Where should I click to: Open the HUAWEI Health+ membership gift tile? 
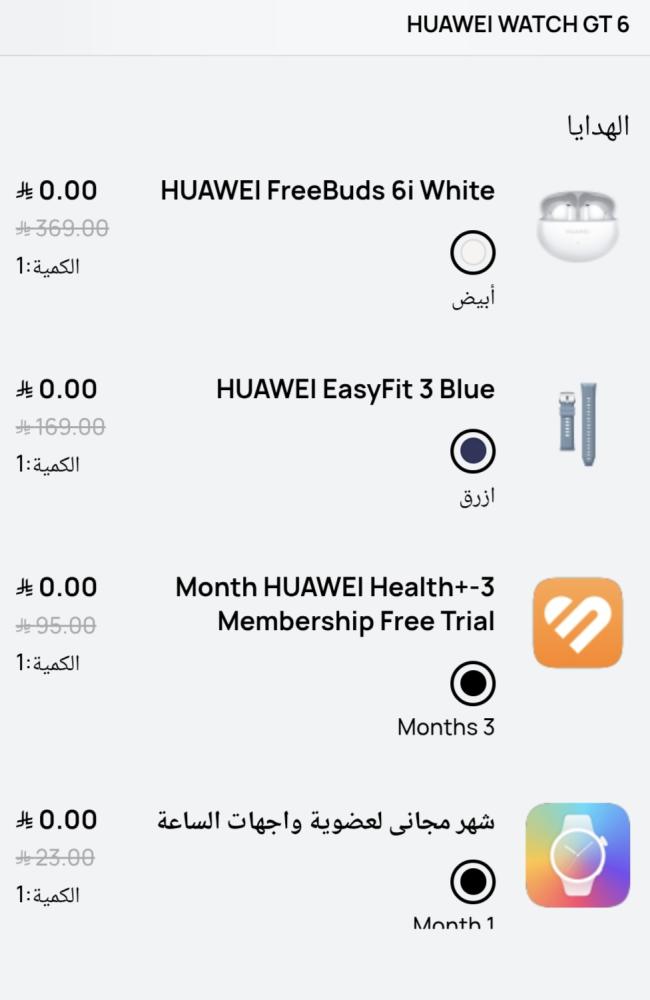point(577,622)
